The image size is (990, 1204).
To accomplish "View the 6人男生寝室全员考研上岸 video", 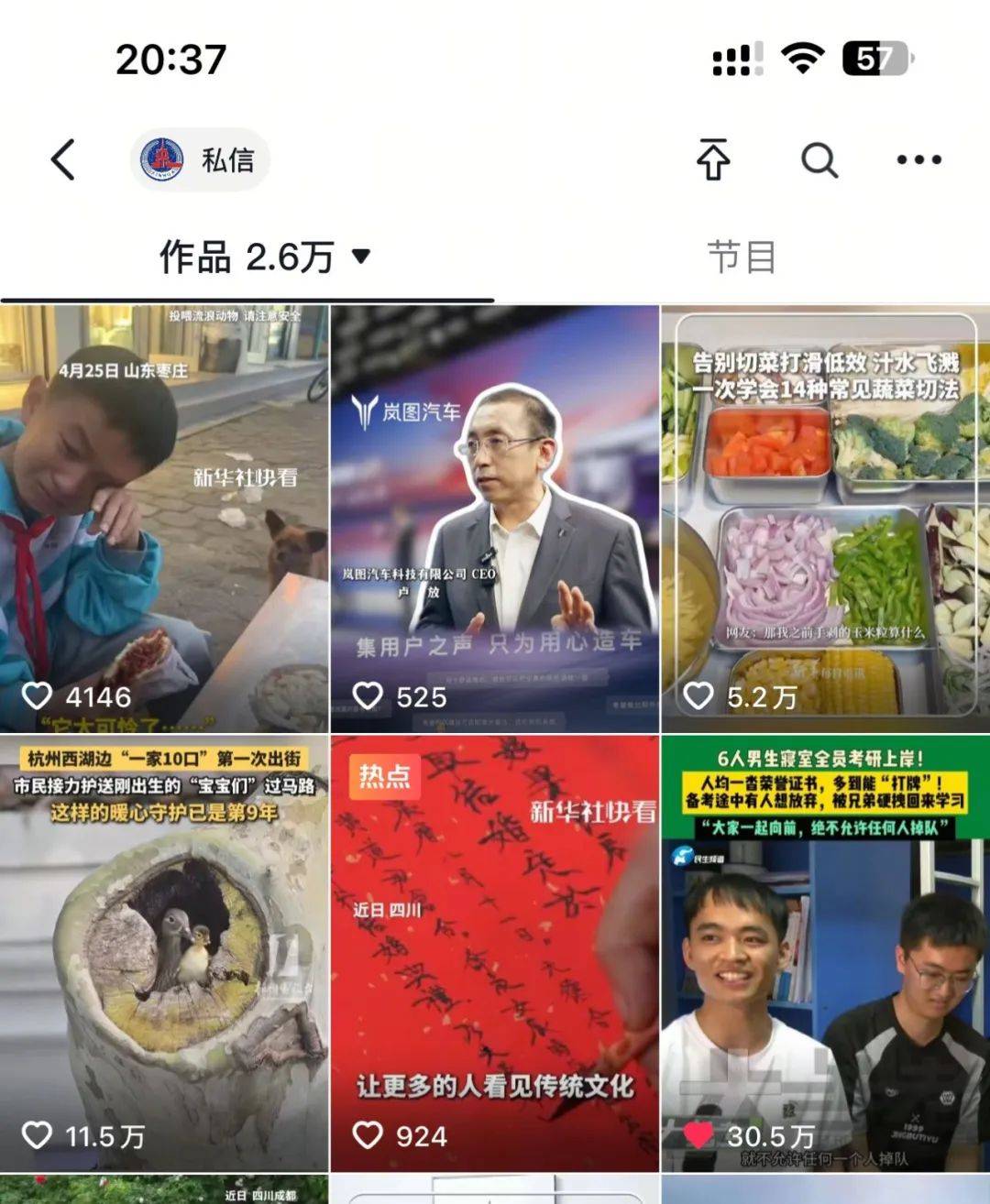I will click(825, 953).
